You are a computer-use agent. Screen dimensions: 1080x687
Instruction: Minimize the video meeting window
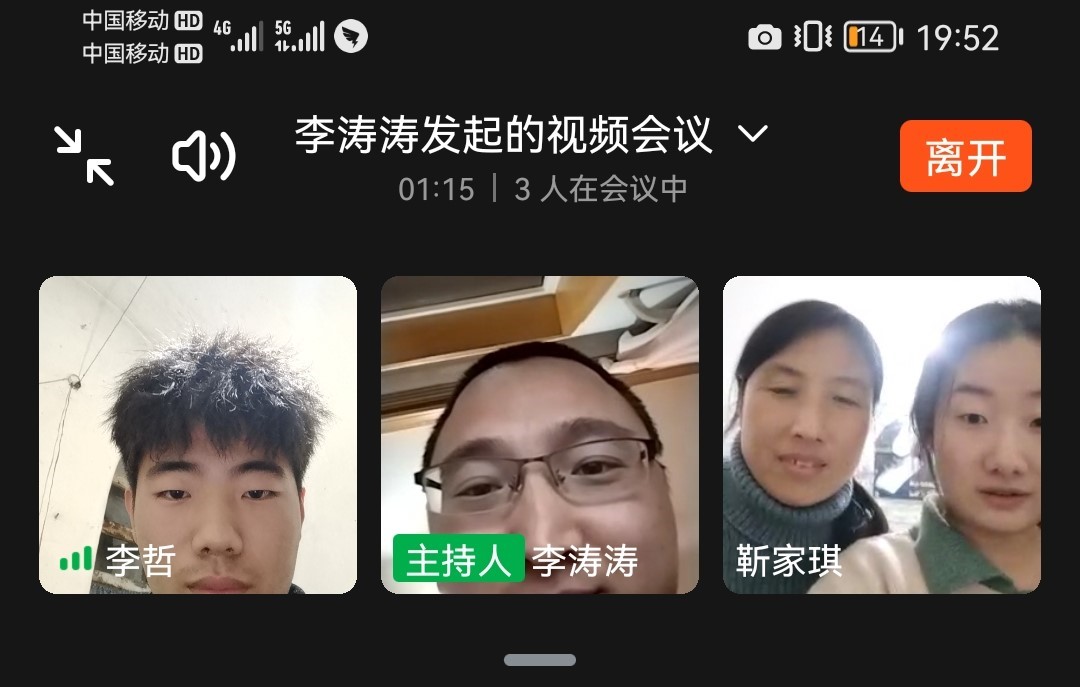tap(84, 156)
